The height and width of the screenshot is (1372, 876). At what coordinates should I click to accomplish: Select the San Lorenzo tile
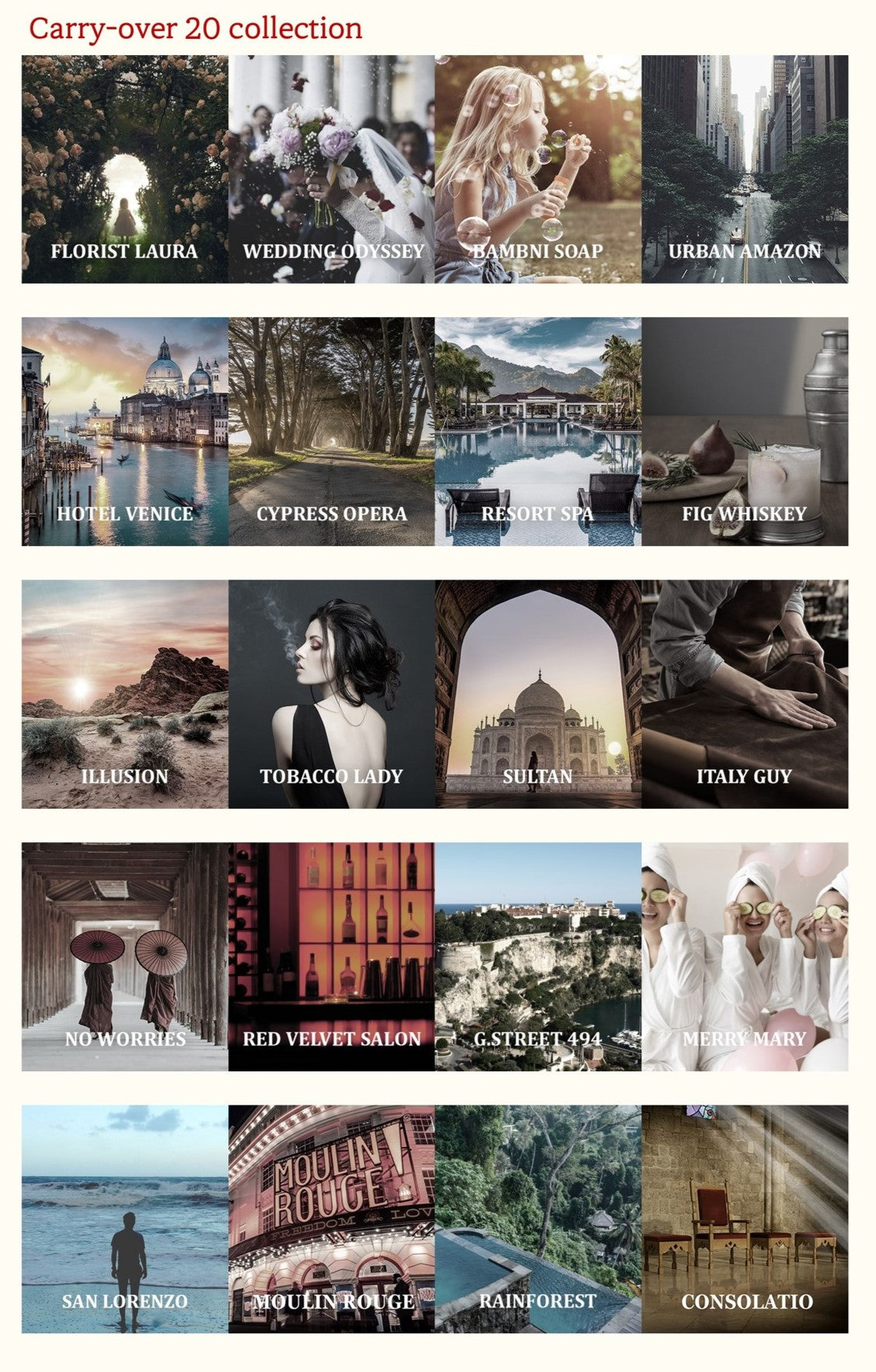pos(125,1219)
